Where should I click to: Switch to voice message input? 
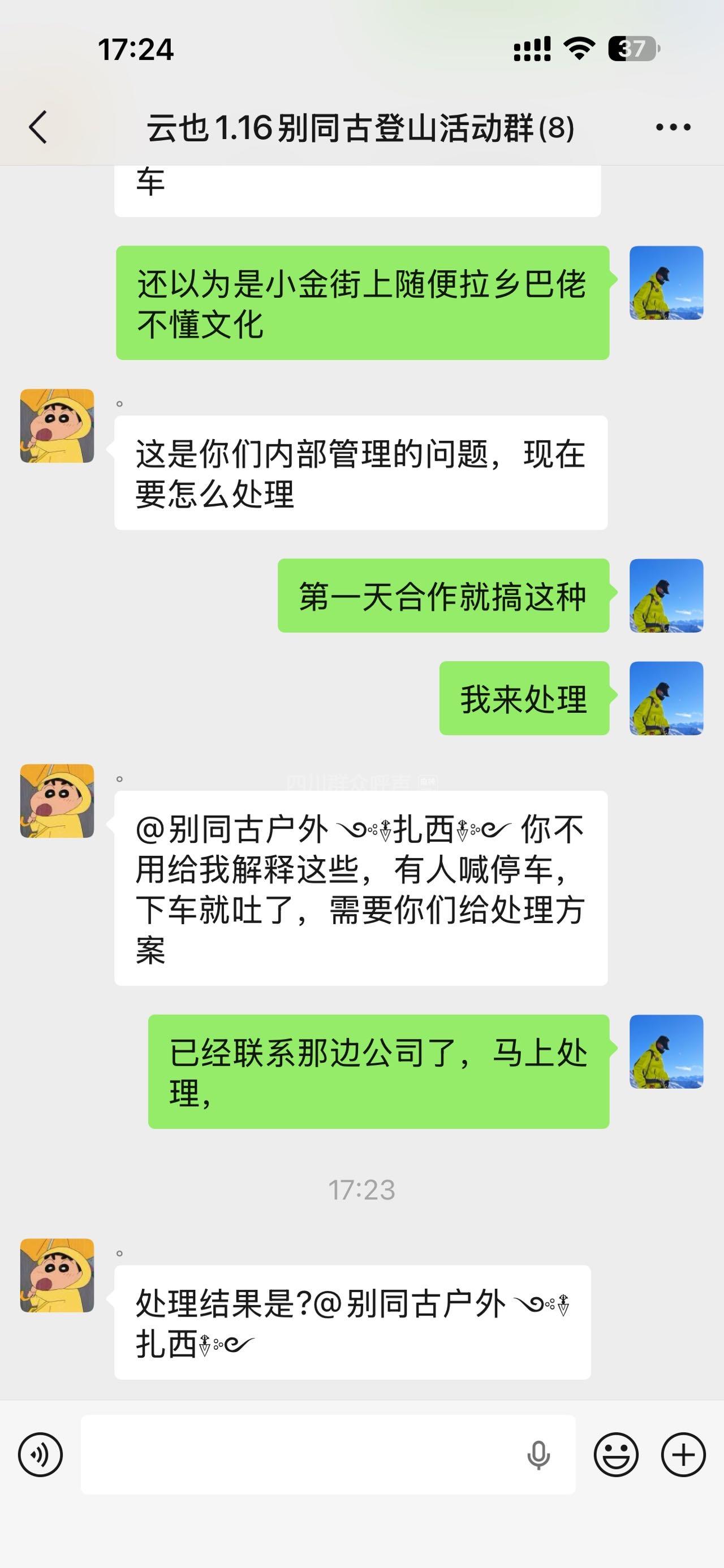tap(40, 1455)
